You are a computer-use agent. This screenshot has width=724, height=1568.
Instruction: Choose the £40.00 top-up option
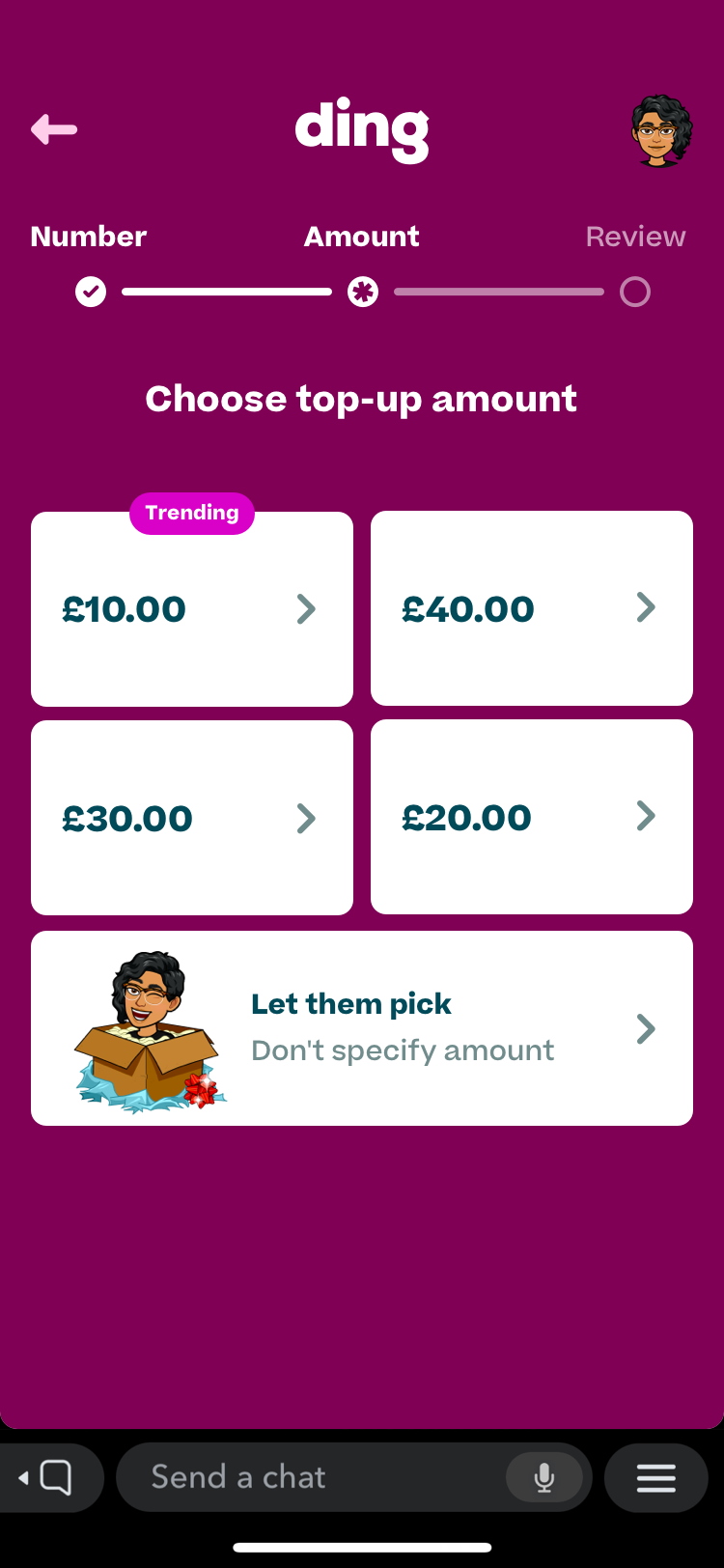pos(531,608)
